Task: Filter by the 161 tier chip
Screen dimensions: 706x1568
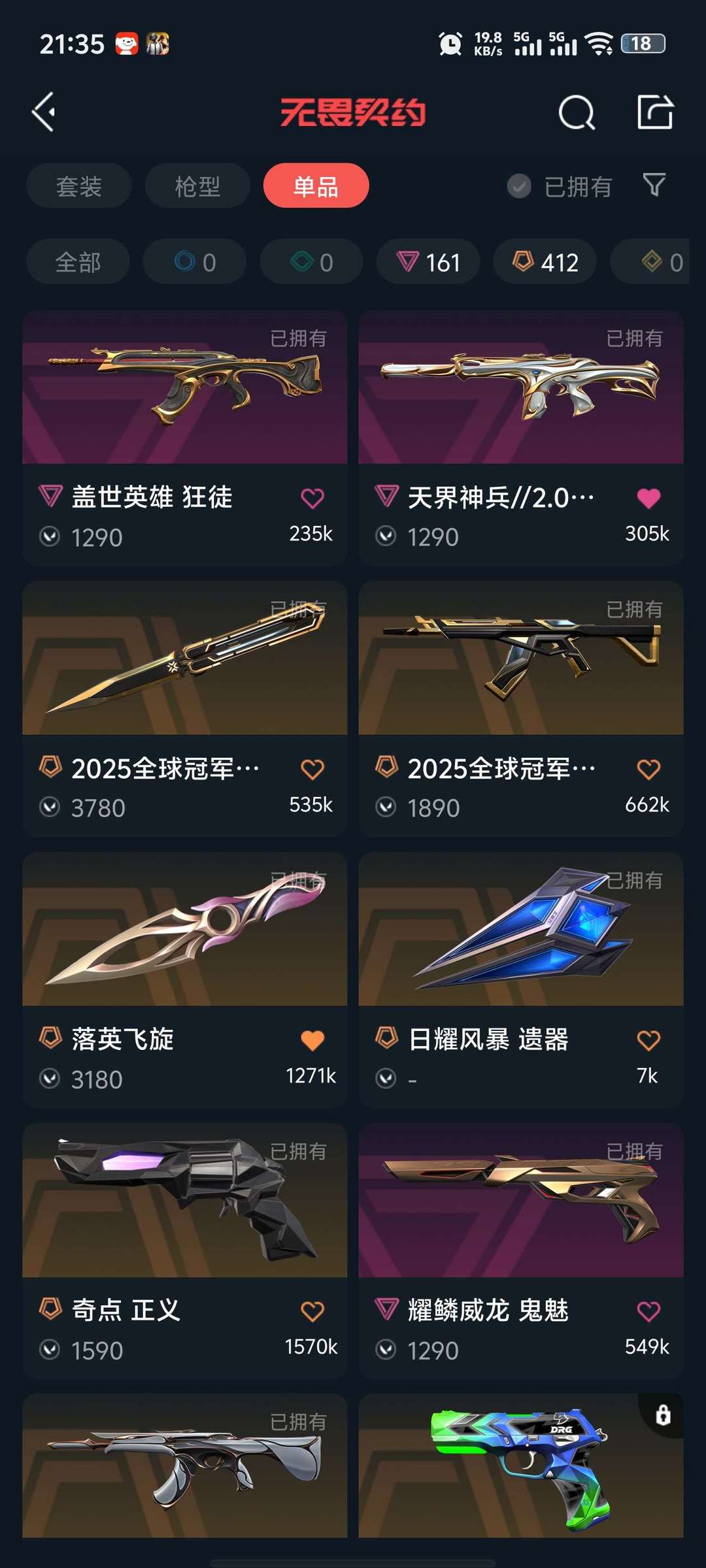Action: [x=428, y=262]
